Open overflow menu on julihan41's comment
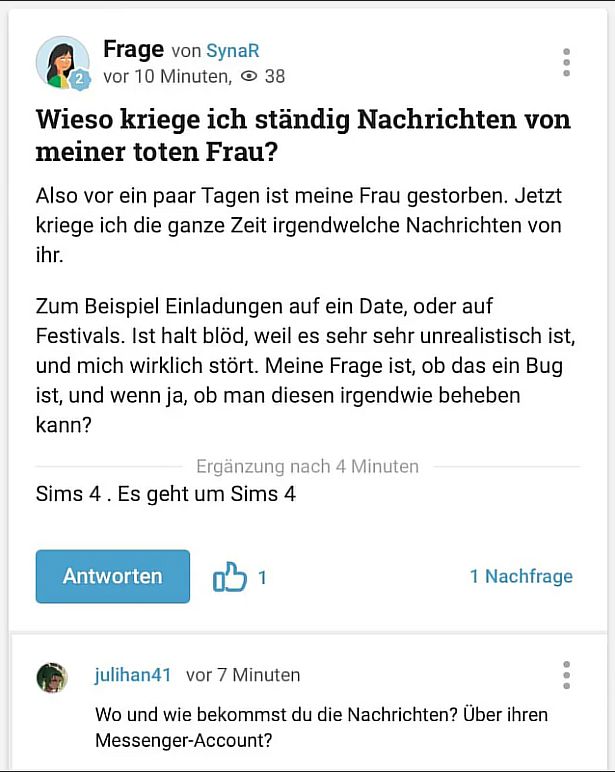 click(x=567, y=675)
